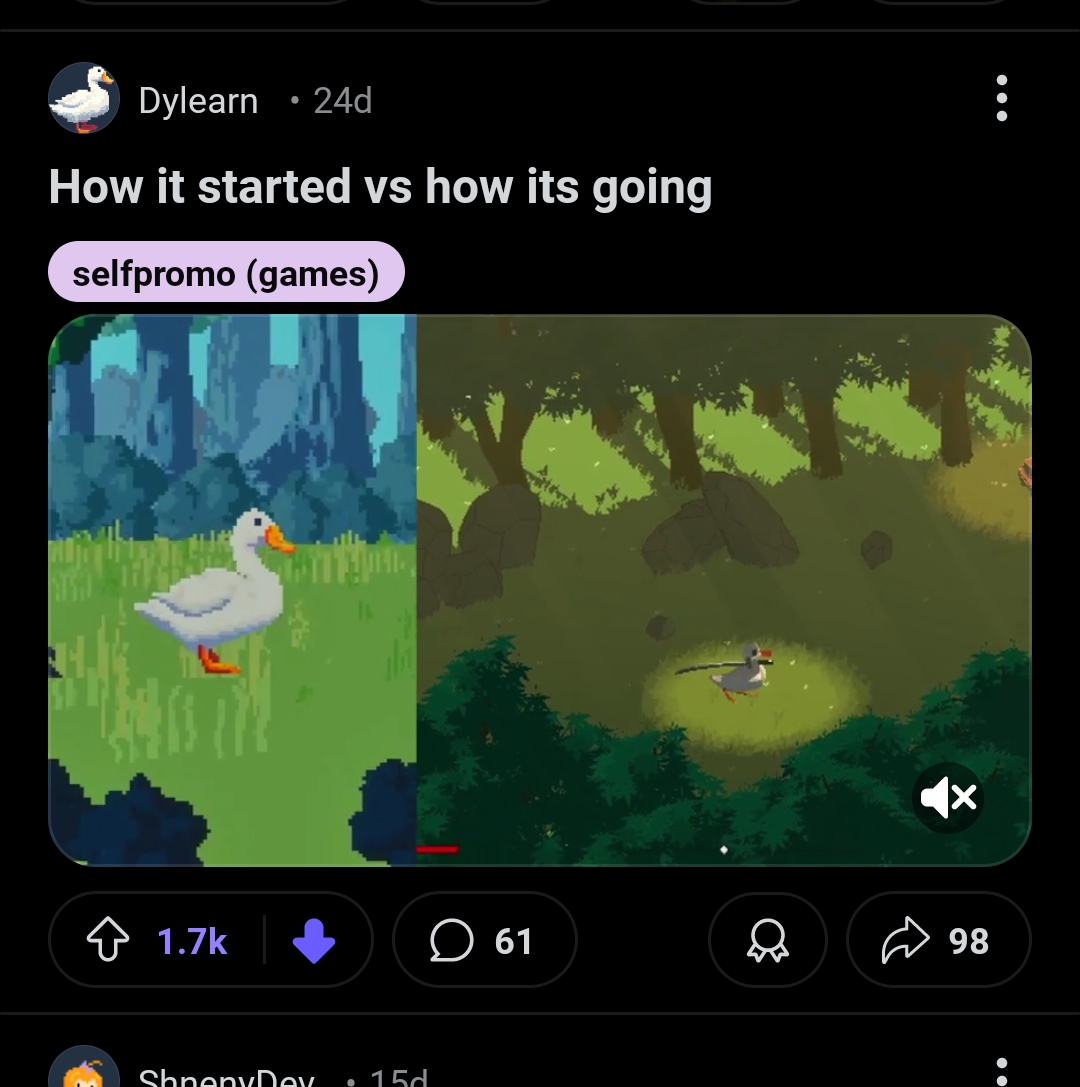The width and height of the screenshot is (1080, 1087).
Task: Open the overflow menu on Dylearn's post
Action: [1001, 99]
